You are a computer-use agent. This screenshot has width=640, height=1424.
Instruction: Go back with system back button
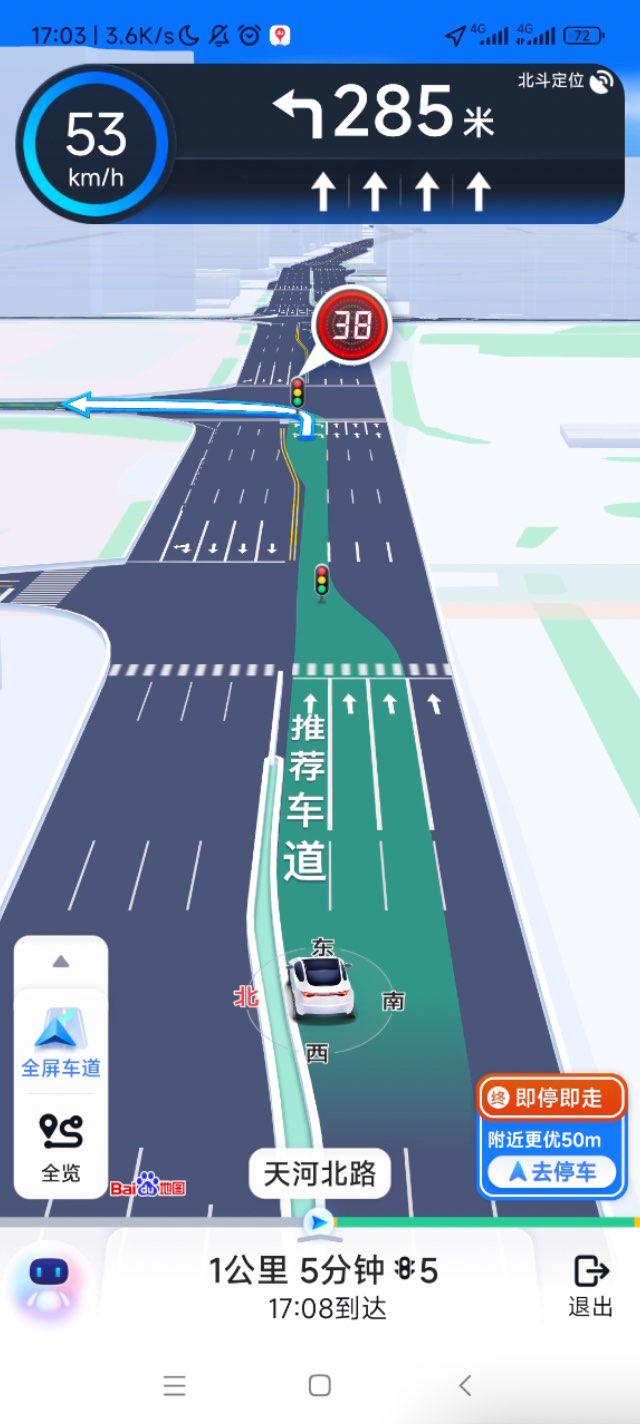coord(464,1385)
